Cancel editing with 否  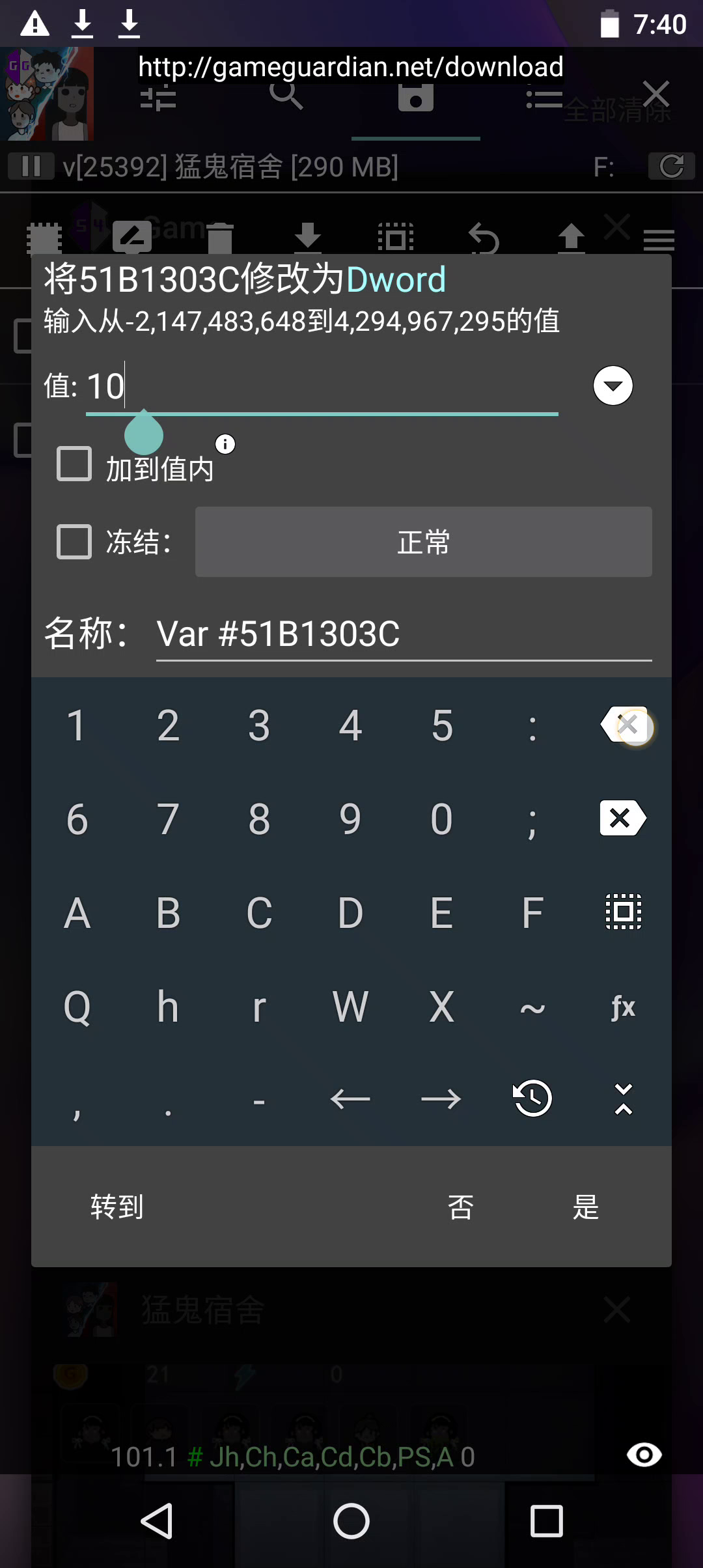(461, 1207)
